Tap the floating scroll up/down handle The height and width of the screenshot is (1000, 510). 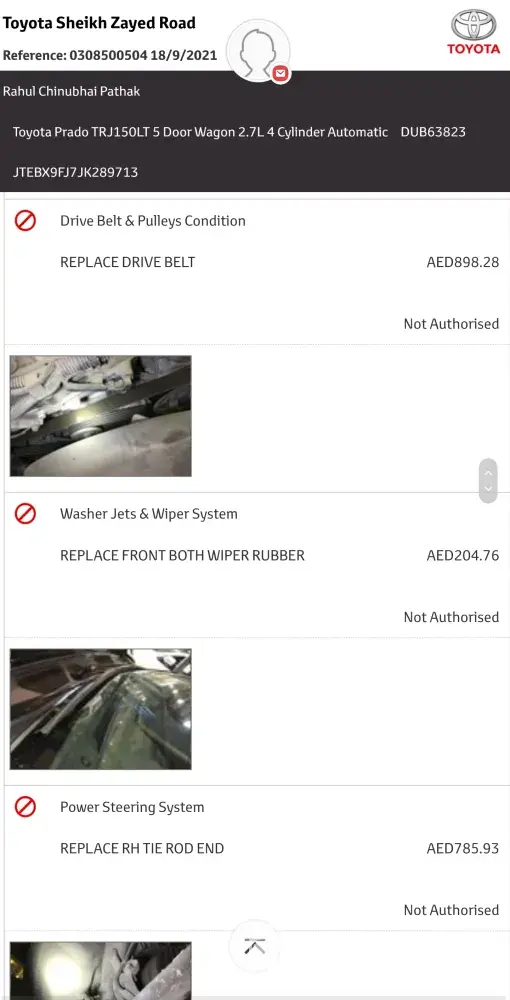point(488,481)
